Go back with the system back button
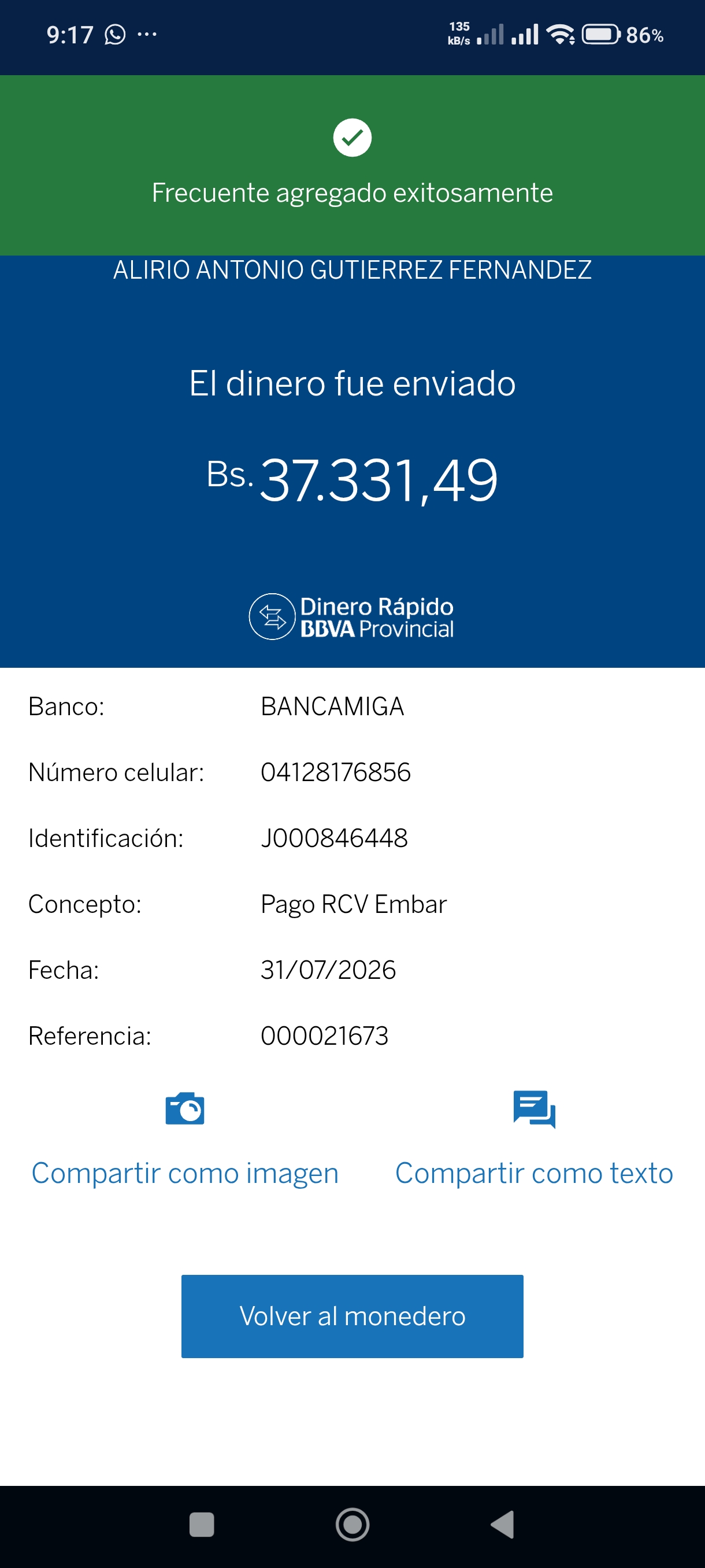Viewport: 705px width, 1568px height. pos(502,1524)
